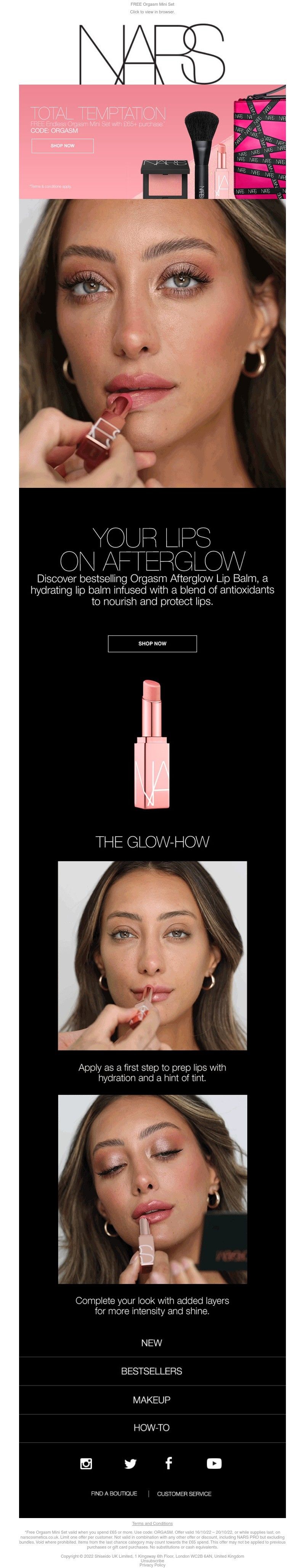
Task: Open the 'Click to view in browser' link
Action: [152, 11]
